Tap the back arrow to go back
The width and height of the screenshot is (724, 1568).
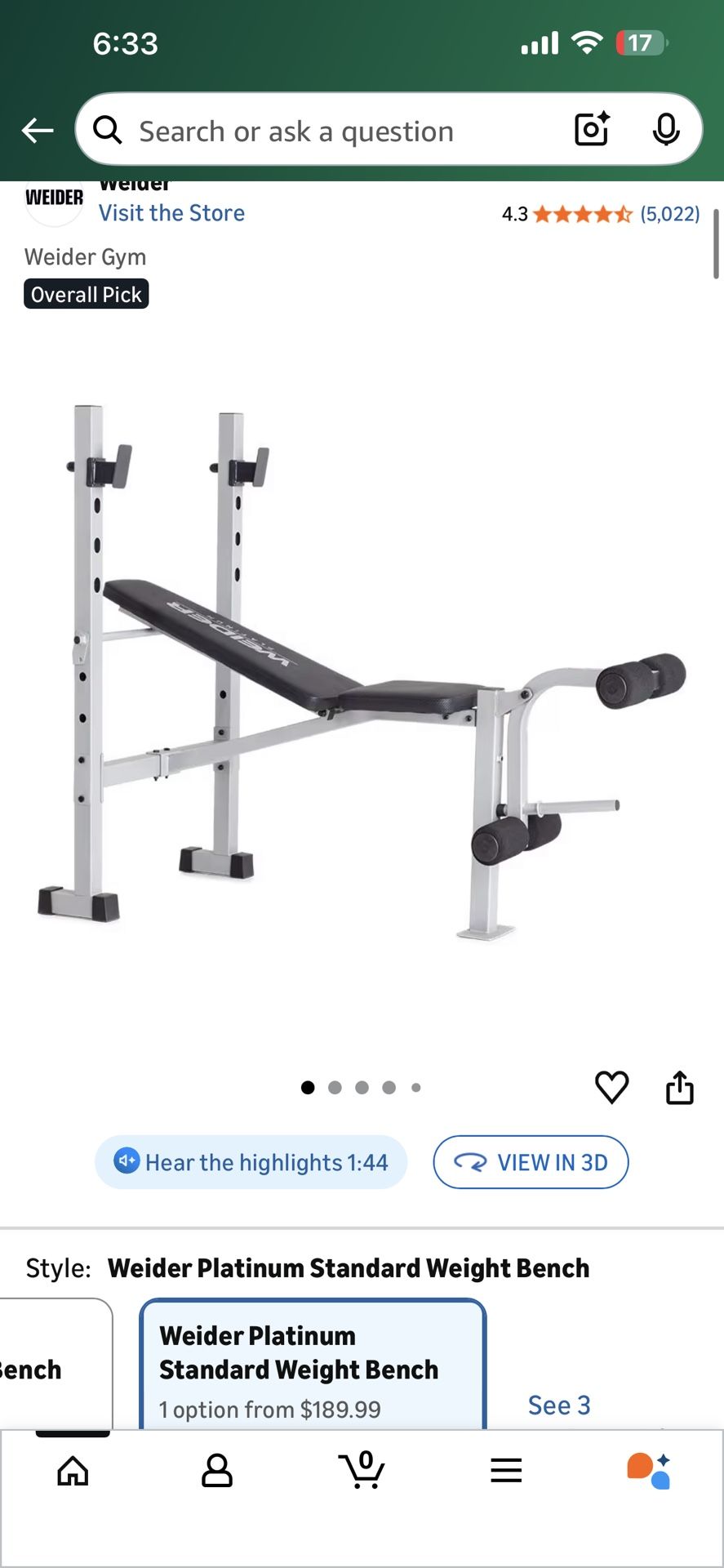[x=37, y=130]
